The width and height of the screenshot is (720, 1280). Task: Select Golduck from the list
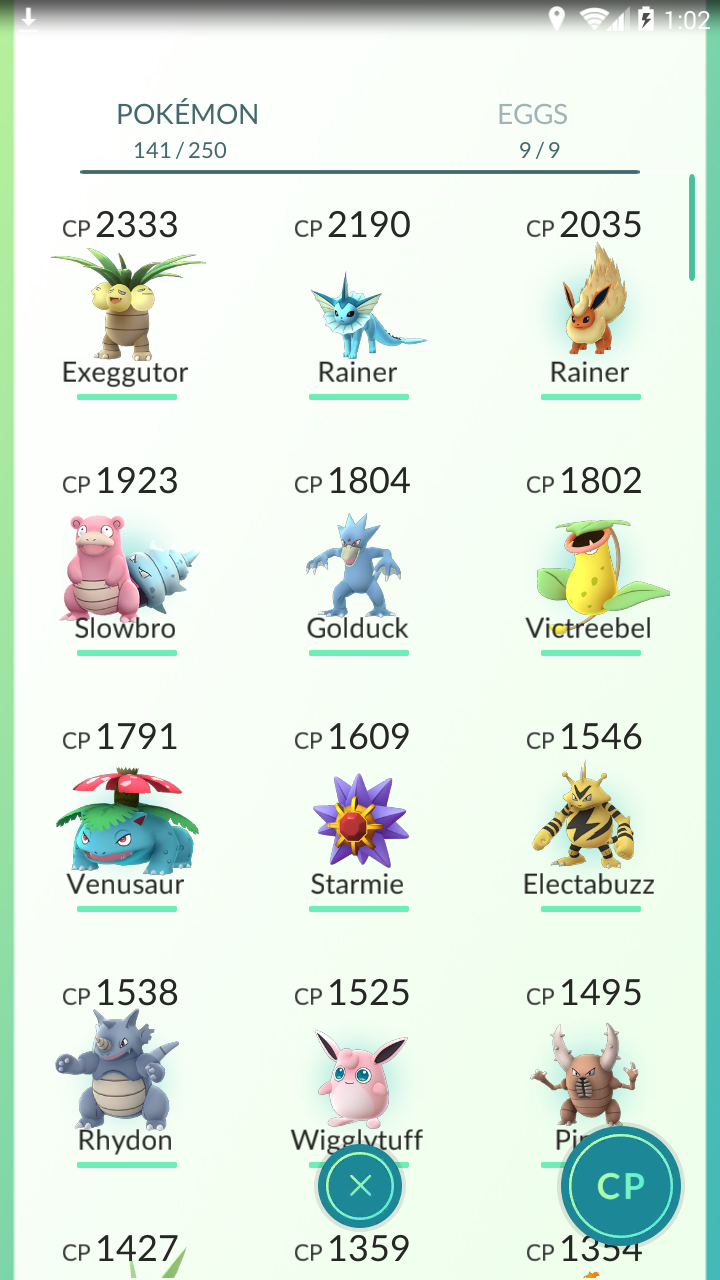click(358, 560)
